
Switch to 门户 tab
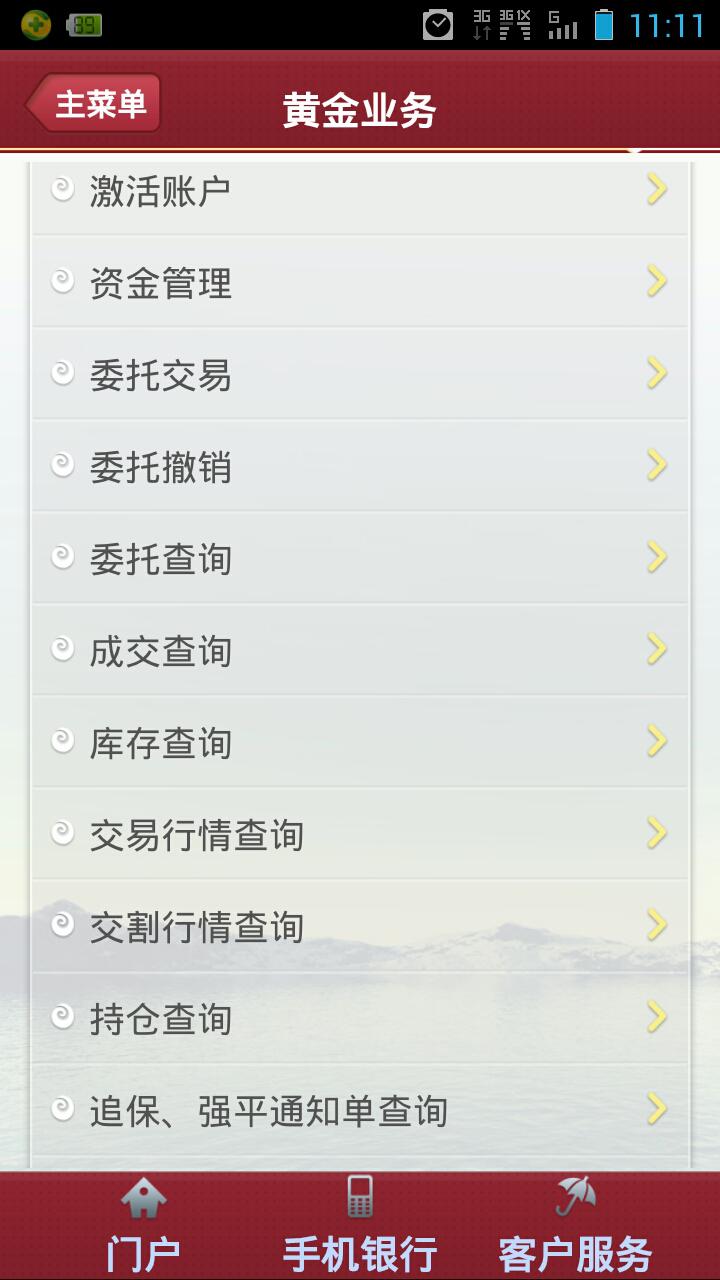(143, 1226)
